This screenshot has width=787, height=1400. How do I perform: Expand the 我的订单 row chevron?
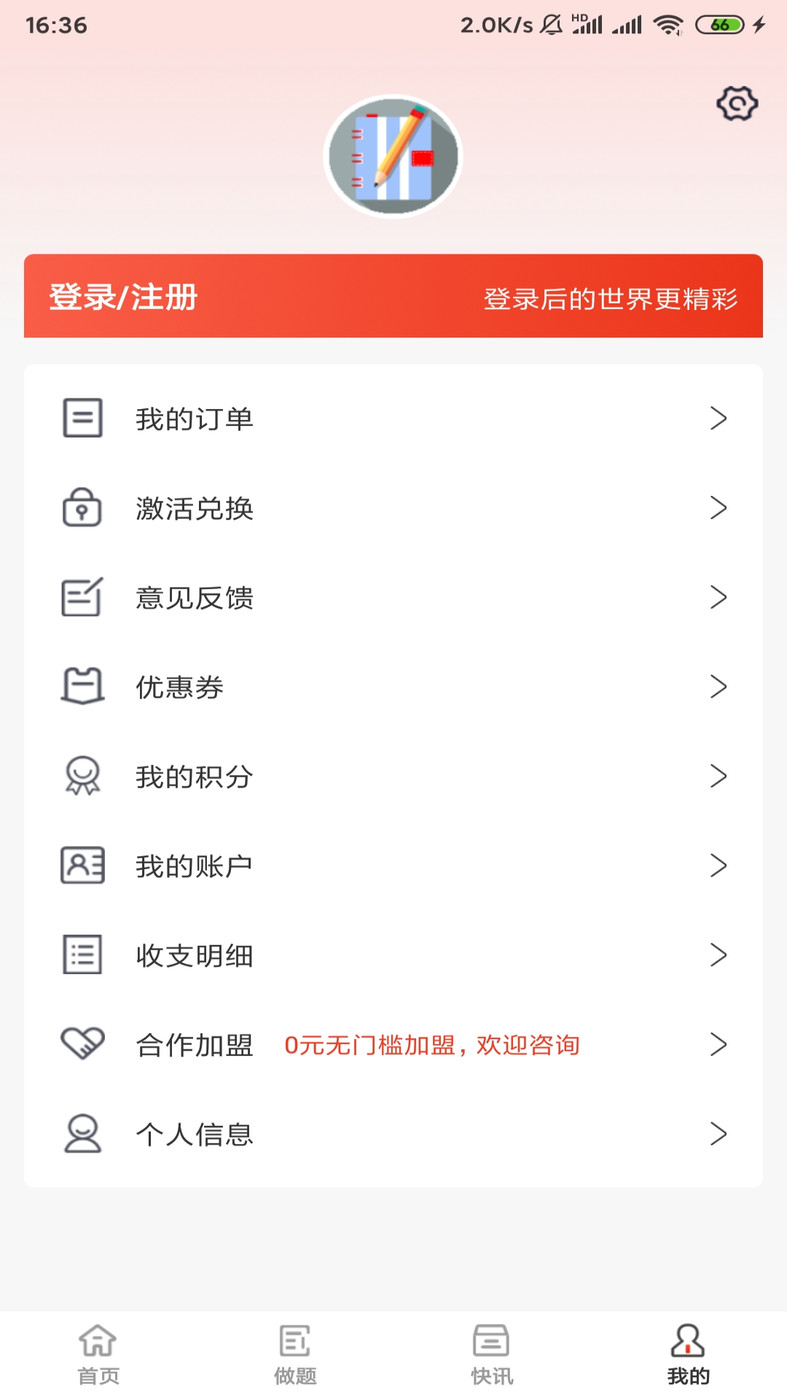coord(718,418)
